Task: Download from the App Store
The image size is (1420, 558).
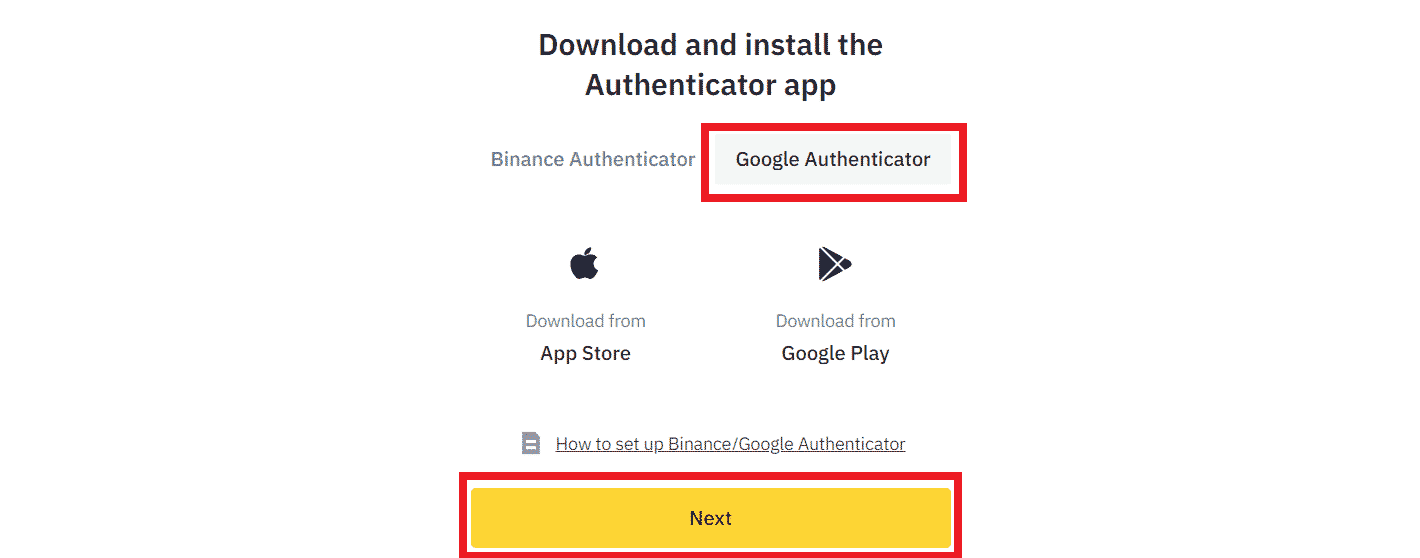Action: click(585, 308)
